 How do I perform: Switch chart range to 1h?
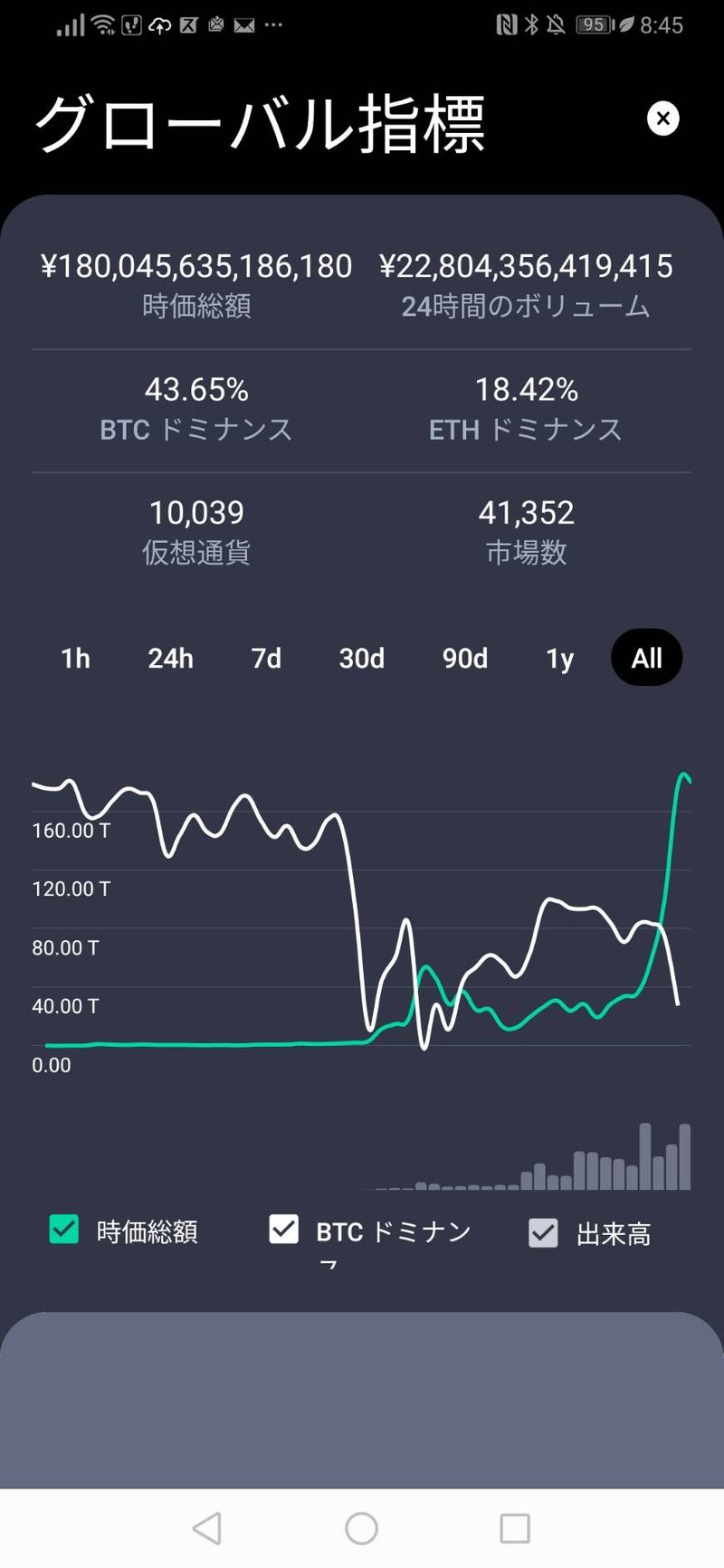[76, 658]
